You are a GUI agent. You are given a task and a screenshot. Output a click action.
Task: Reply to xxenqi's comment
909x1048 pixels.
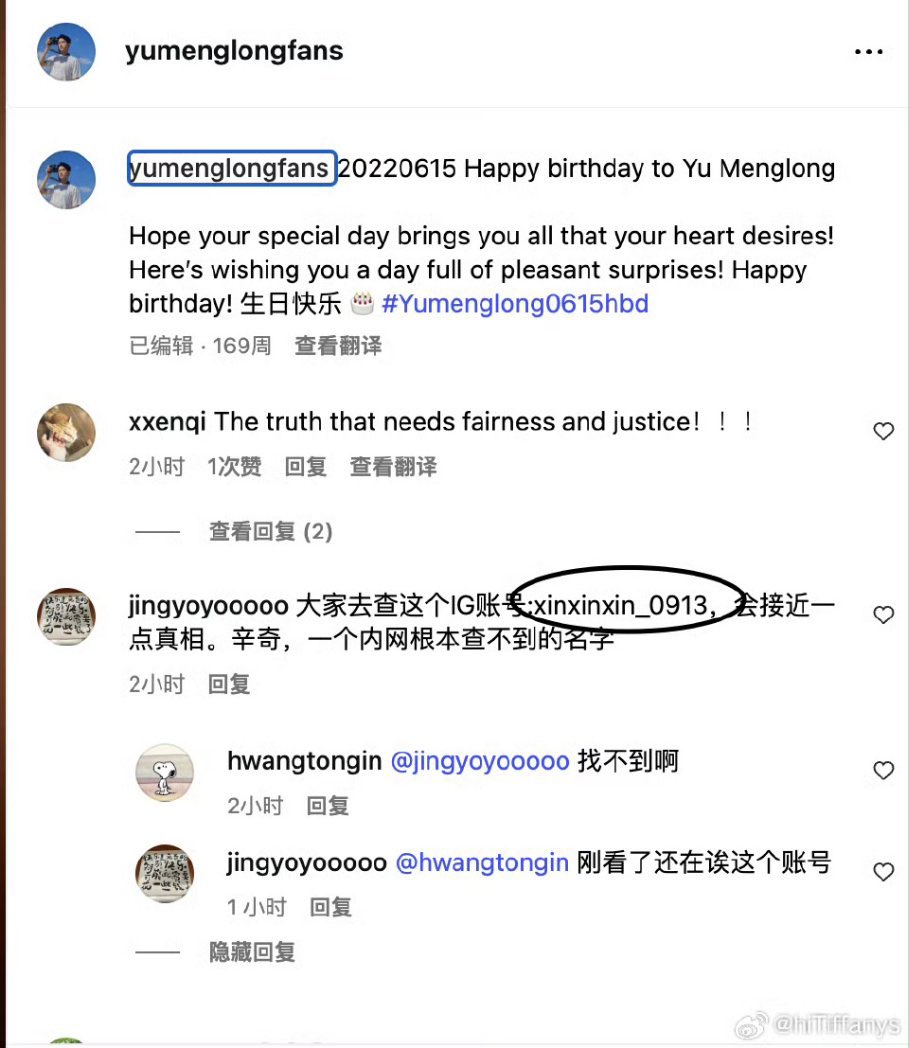coord(305,467)
